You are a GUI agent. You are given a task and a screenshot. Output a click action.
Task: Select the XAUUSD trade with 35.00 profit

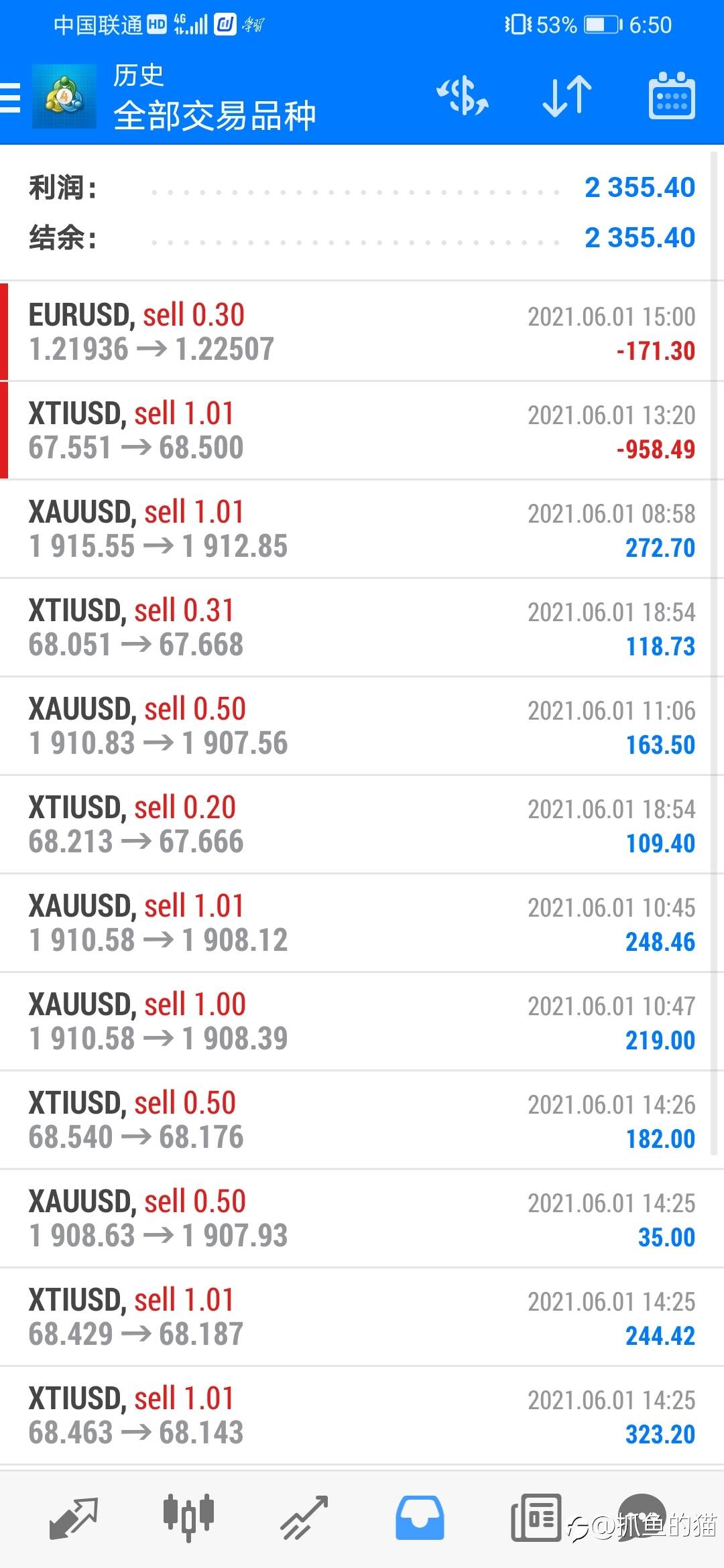tap(362, 1218)
